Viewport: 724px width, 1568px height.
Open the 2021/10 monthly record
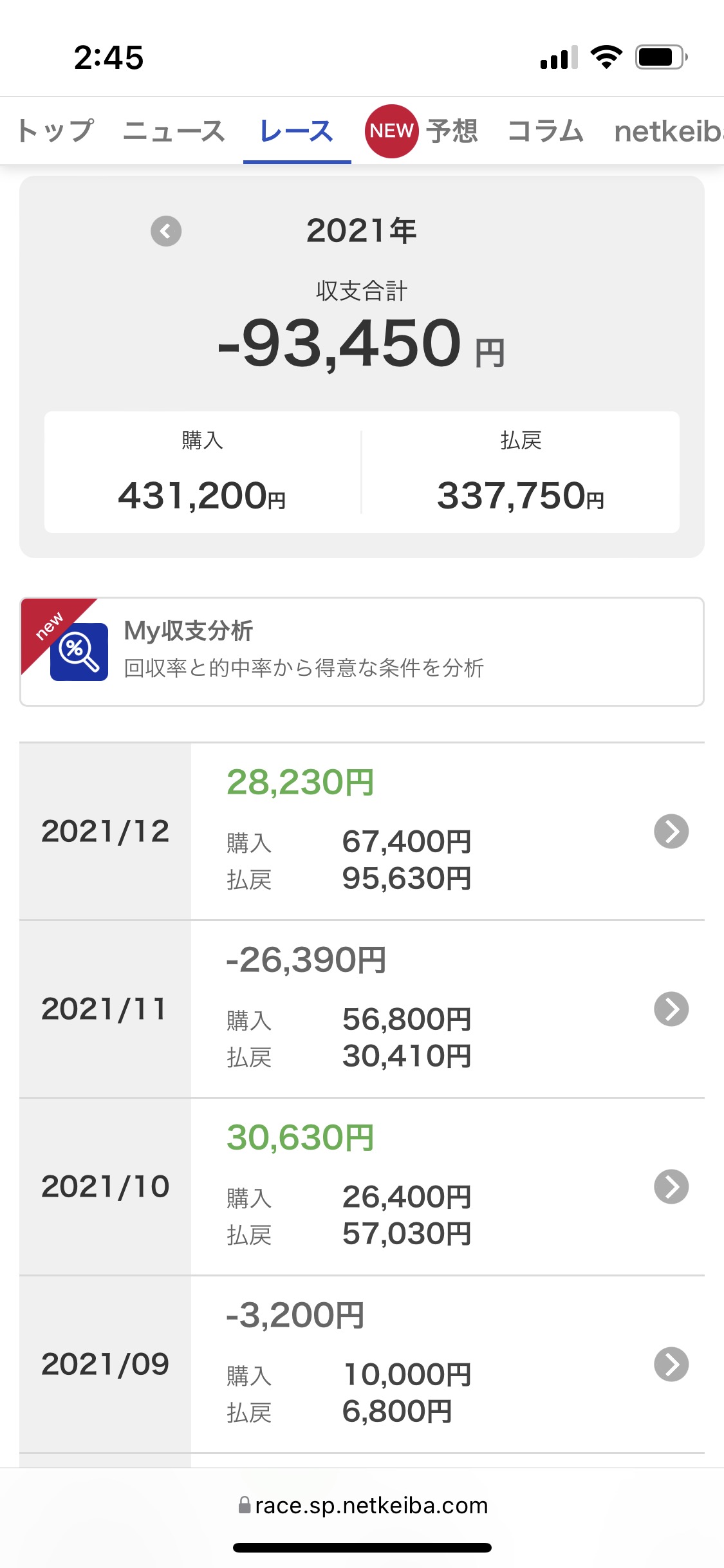coord(671,1186)
